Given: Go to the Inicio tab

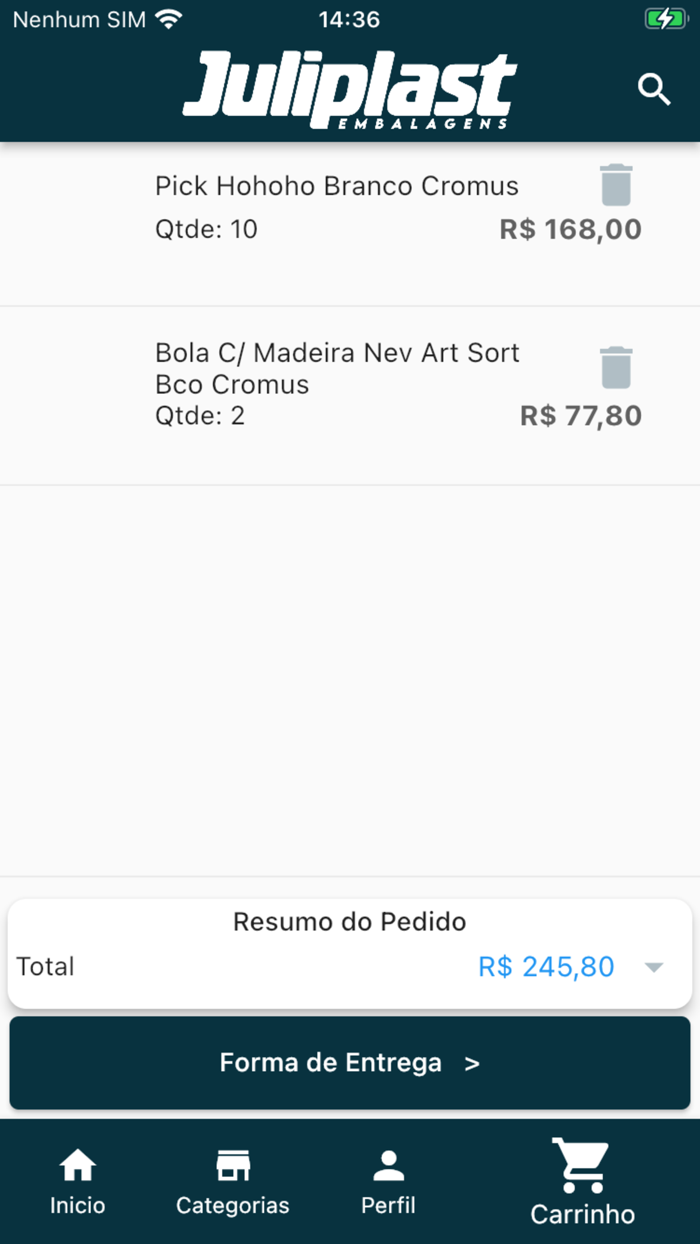Looking at the screenshot, I should coord(78,1181).
